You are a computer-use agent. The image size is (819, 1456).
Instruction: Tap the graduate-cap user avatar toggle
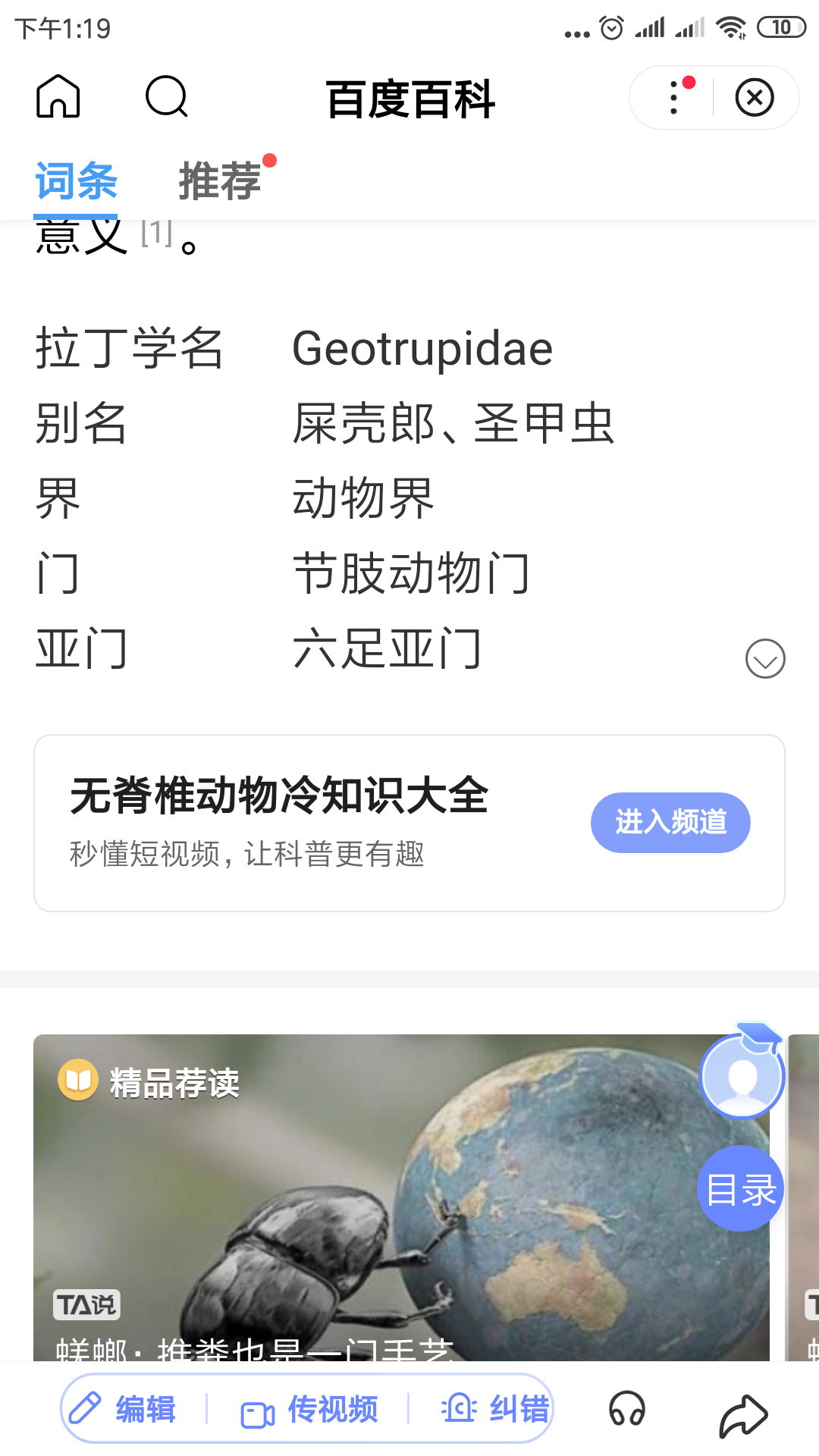tap(742, 1077)
